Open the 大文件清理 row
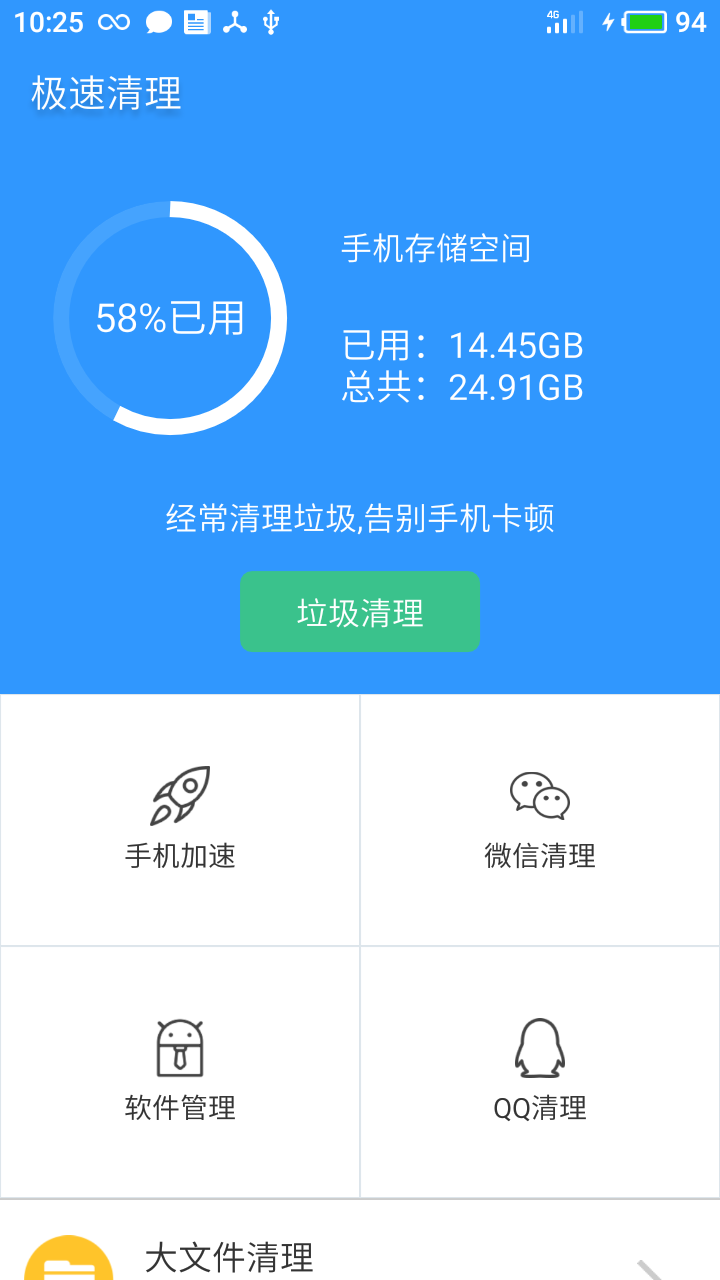 click(x=360, y=1242)
